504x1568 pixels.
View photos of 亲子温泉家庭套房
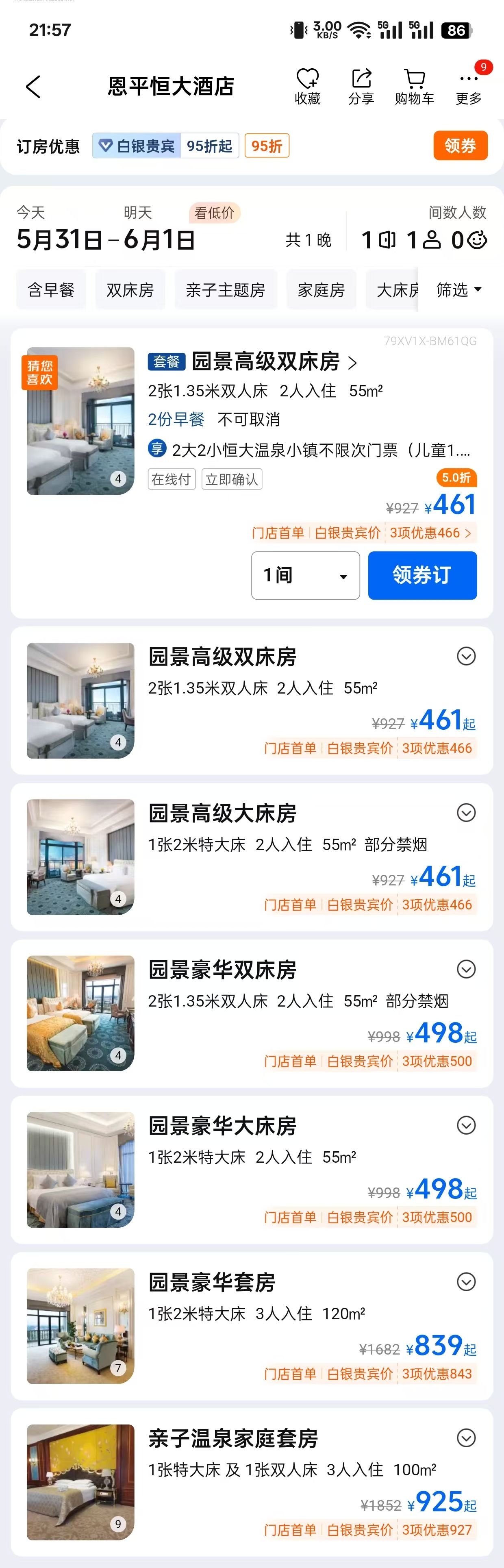tap(80, 1482)
